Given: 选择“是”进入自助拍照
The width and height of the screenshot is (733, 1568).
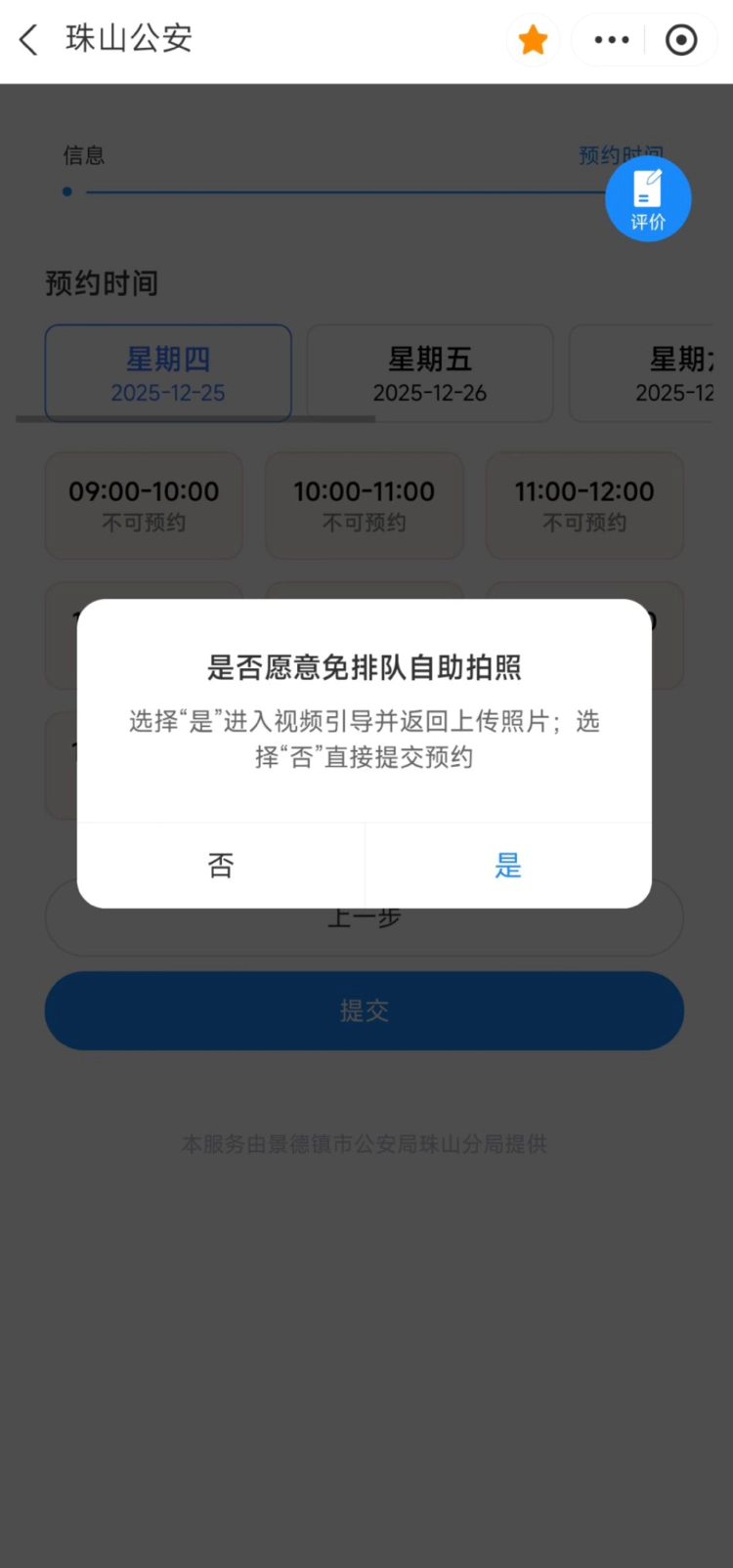Looking at the screenshot, I should pyautogui.click(x=508, y=866).
